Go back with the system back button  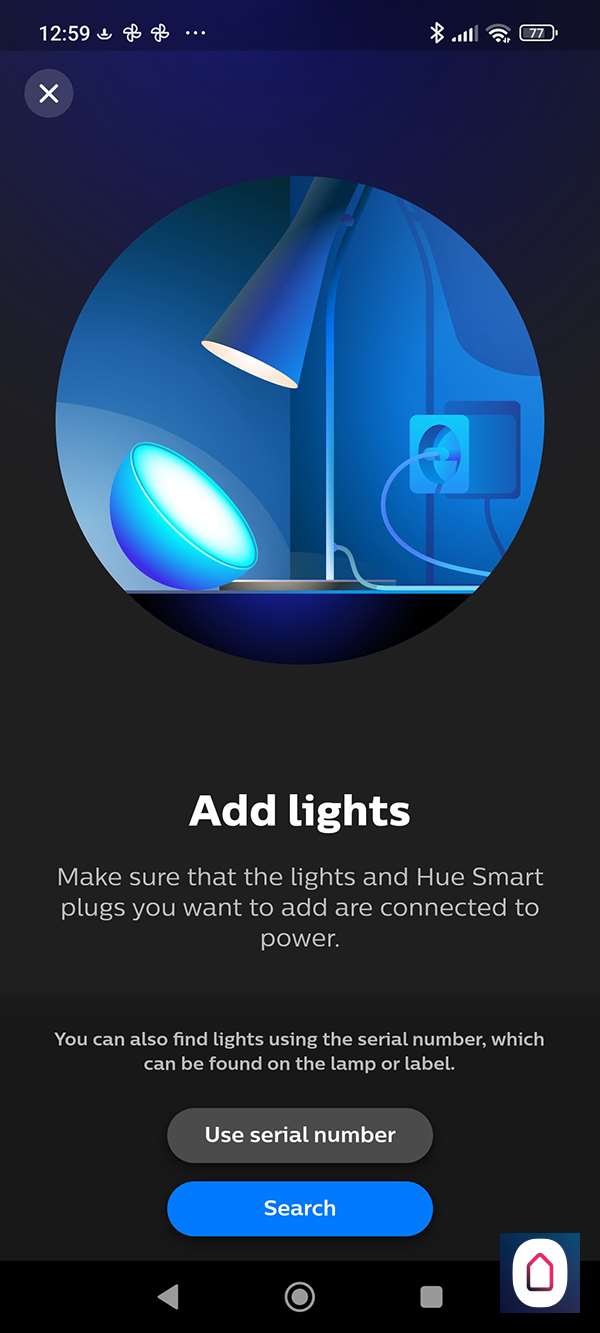point(168,1297)
